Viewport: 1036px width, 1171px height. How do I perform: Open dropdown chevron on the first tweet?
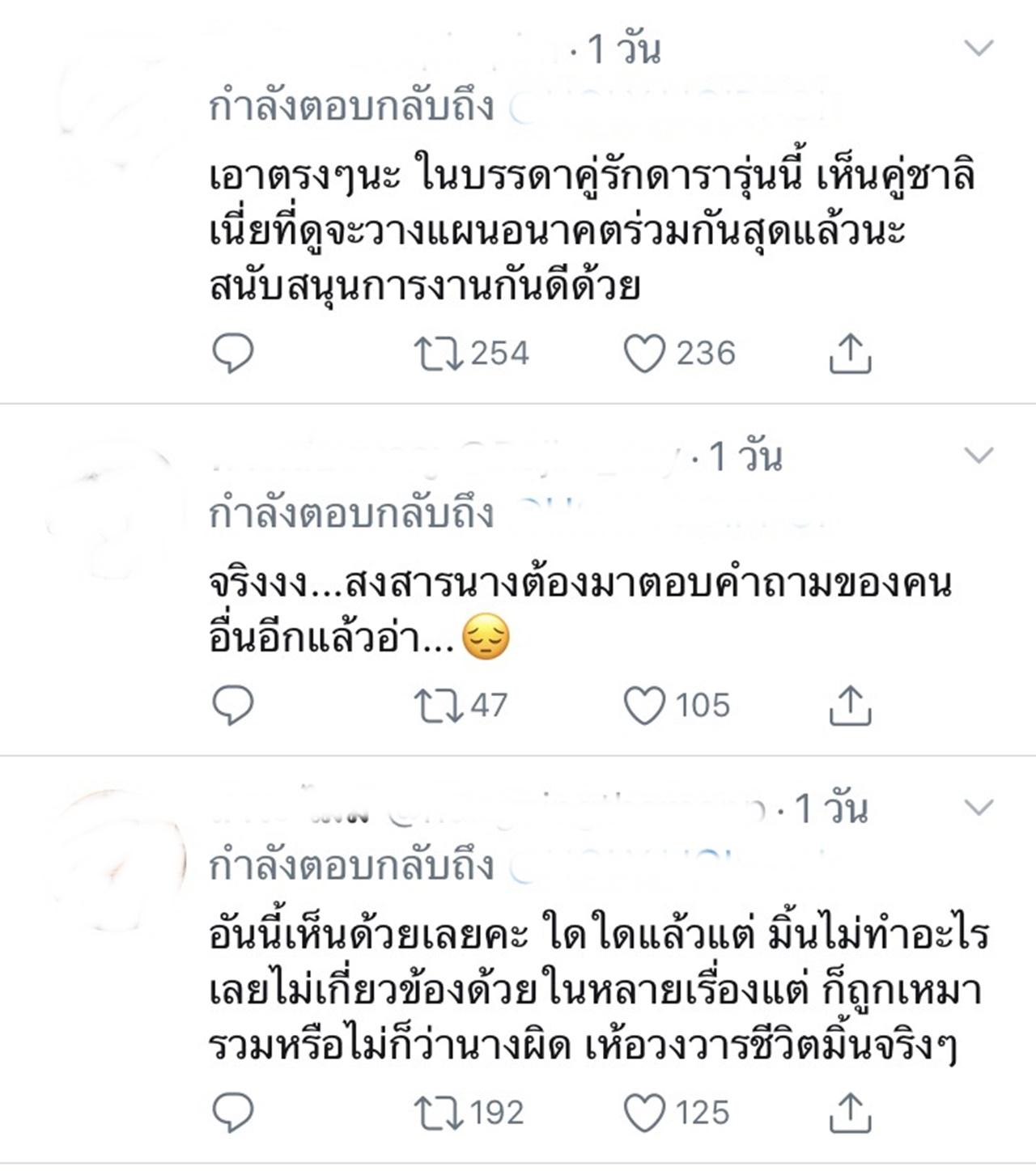pos(979,49)
